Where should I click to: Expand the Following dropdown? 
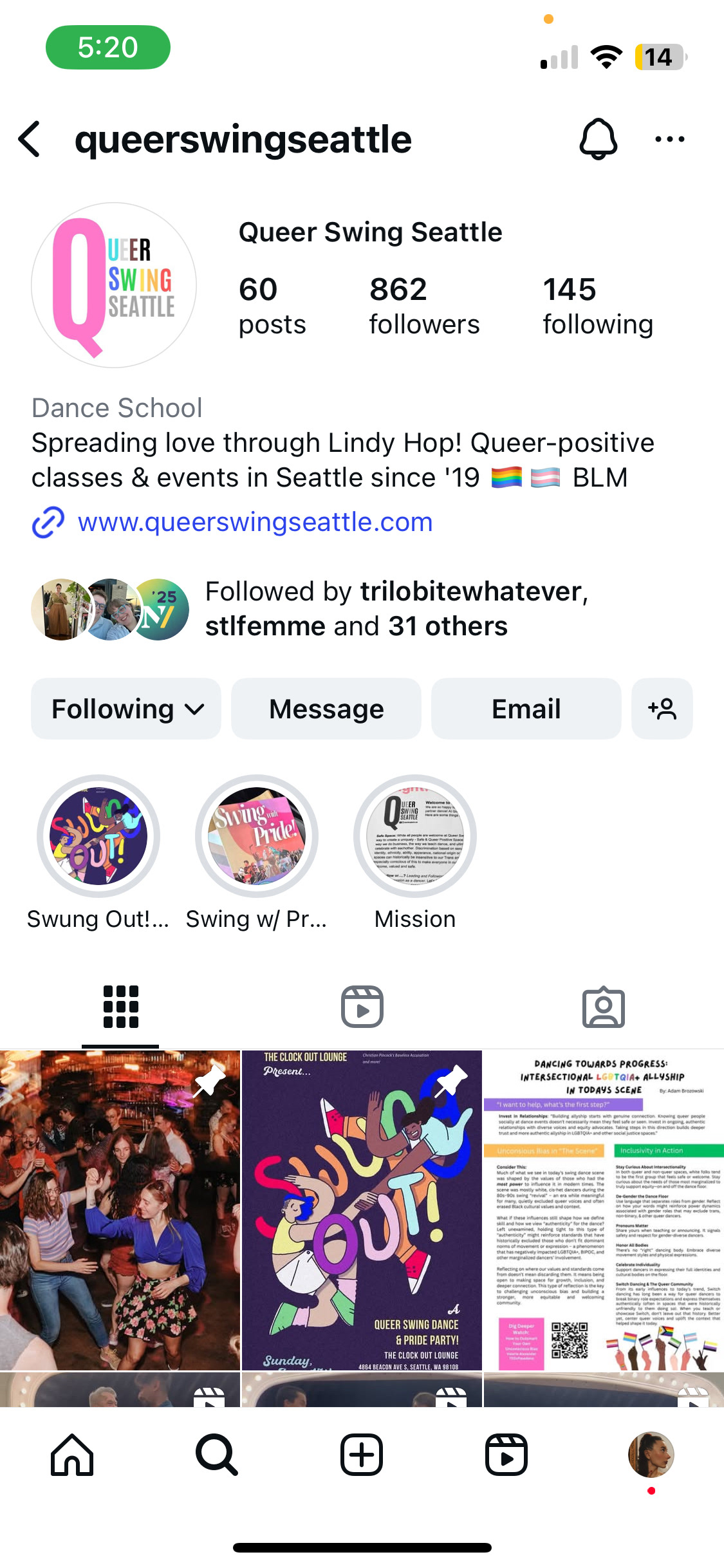coord(126,709)
